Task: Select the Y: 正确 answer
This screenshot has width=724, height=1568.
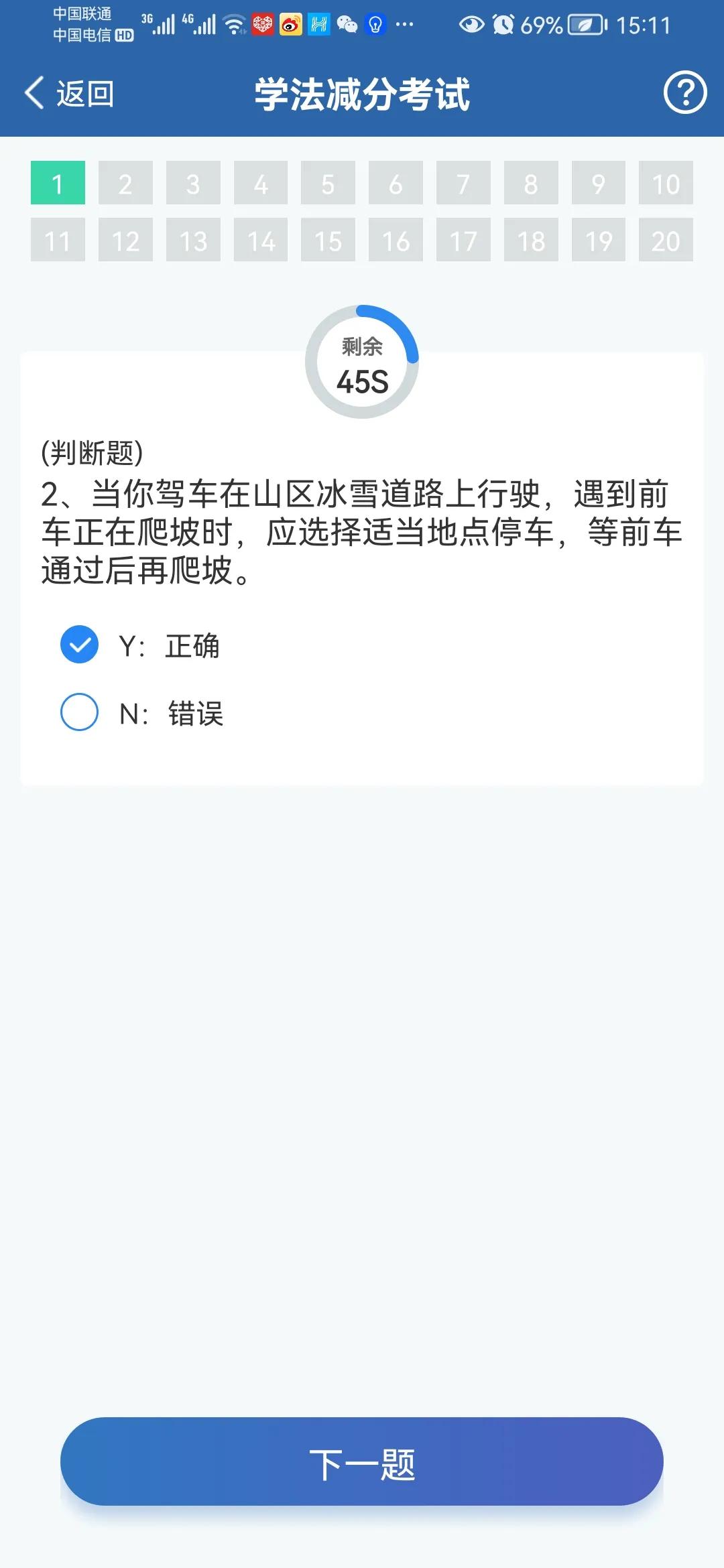Action: [x=140, y=645]
